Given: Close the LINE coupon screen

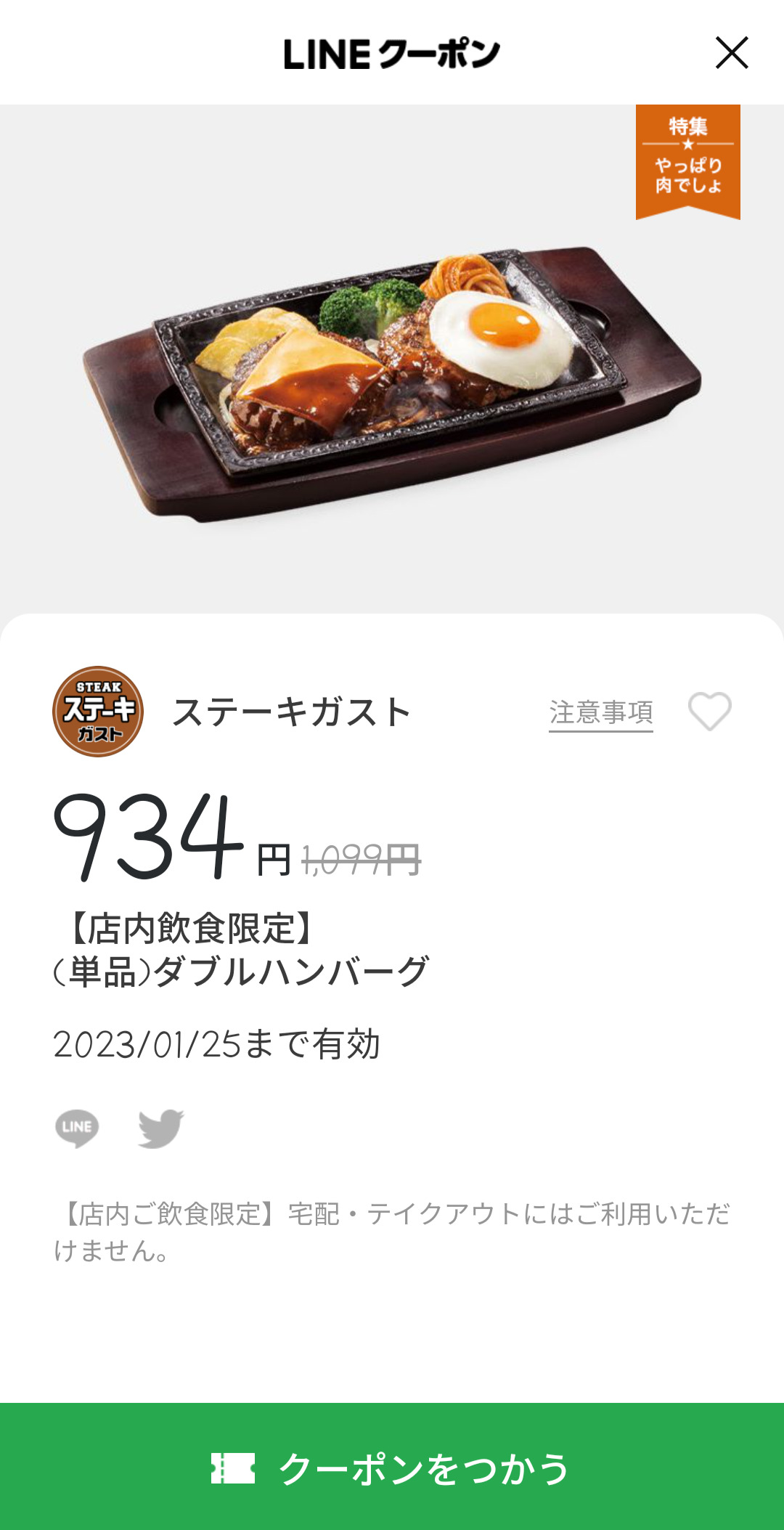Looking at the screenshot, I should click(732, 53).
